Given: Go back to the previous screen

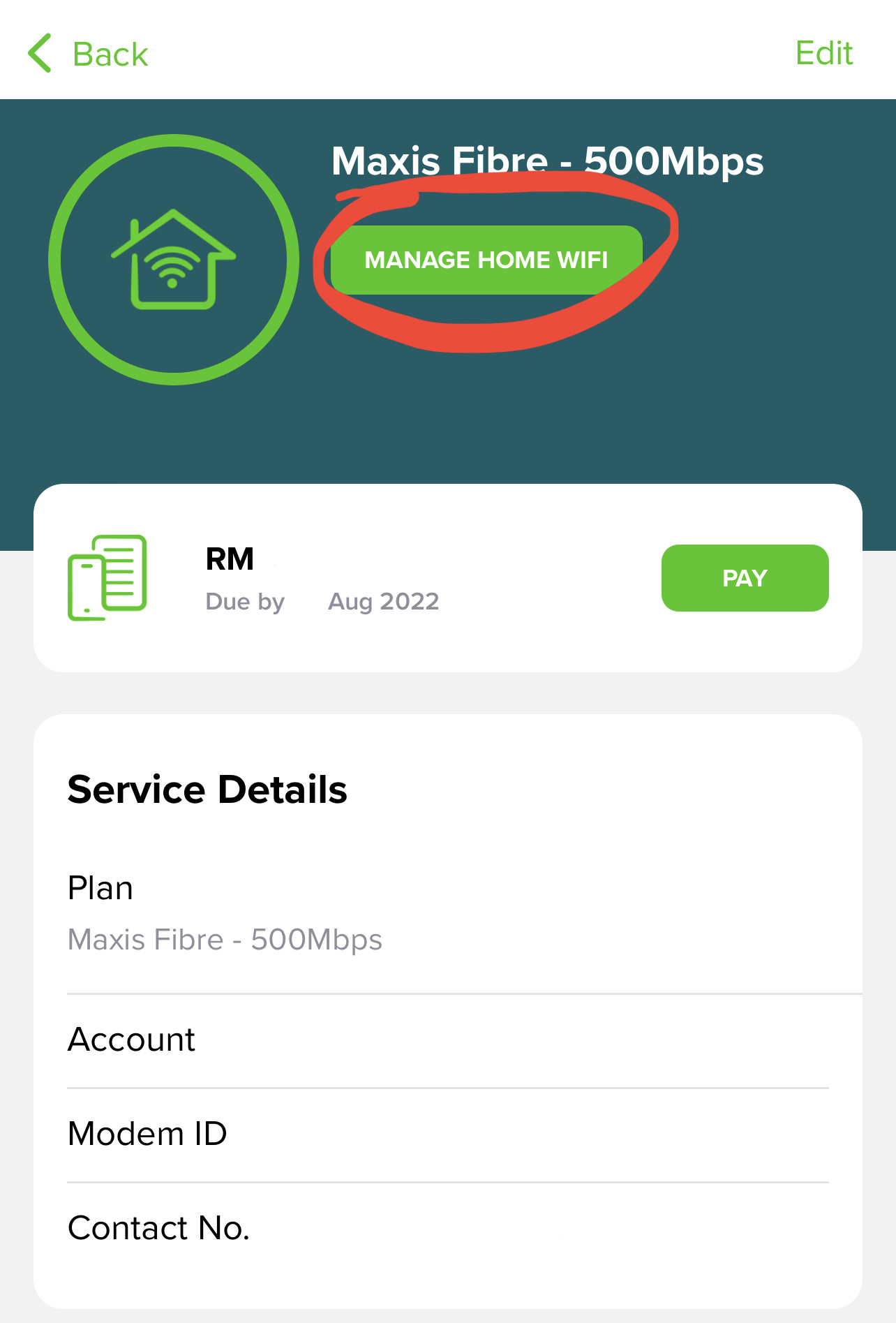Looking at the screenshot, I should 88,54.
